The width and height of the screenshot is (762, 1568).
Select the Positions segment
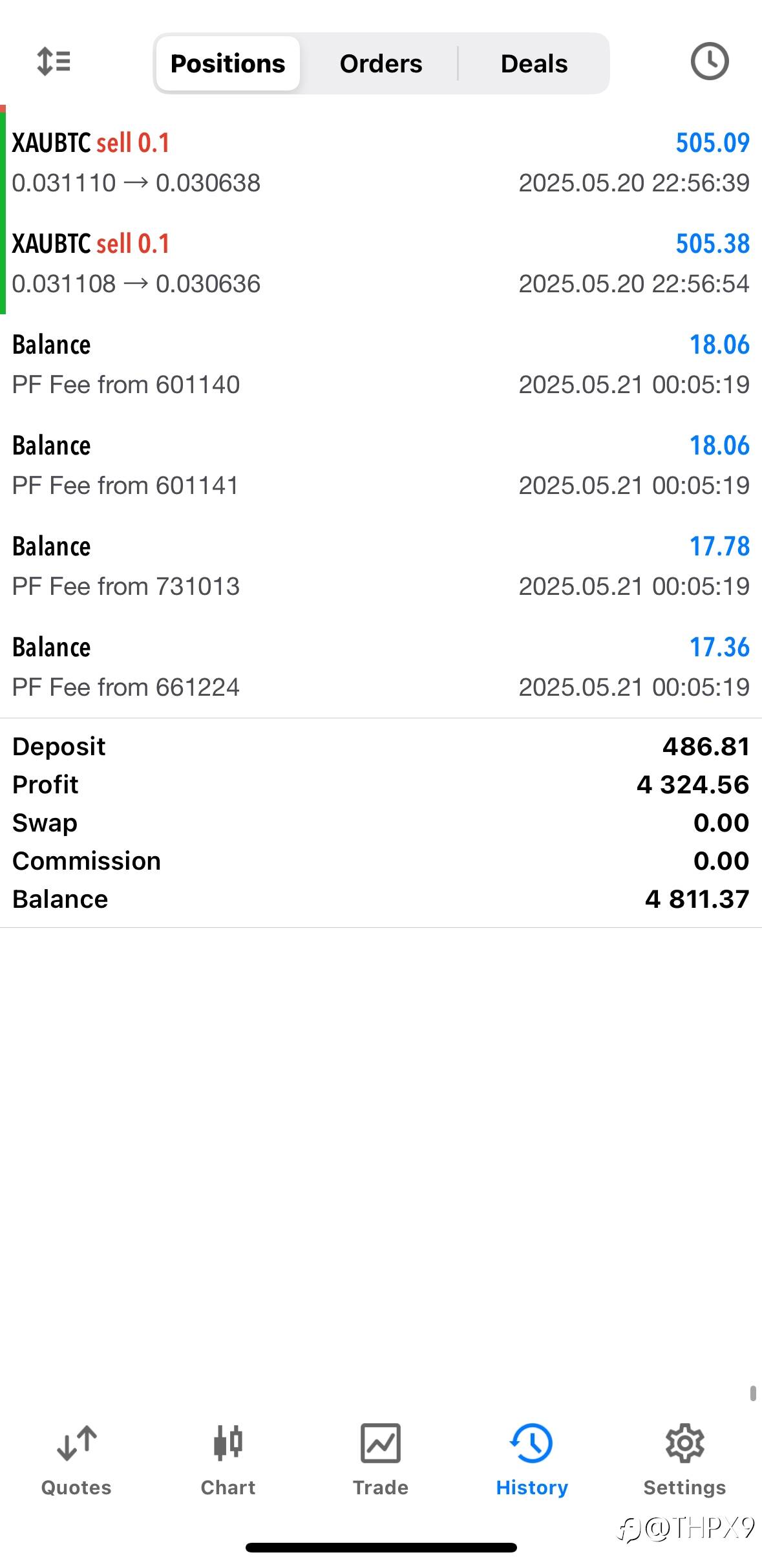point(228,63)
